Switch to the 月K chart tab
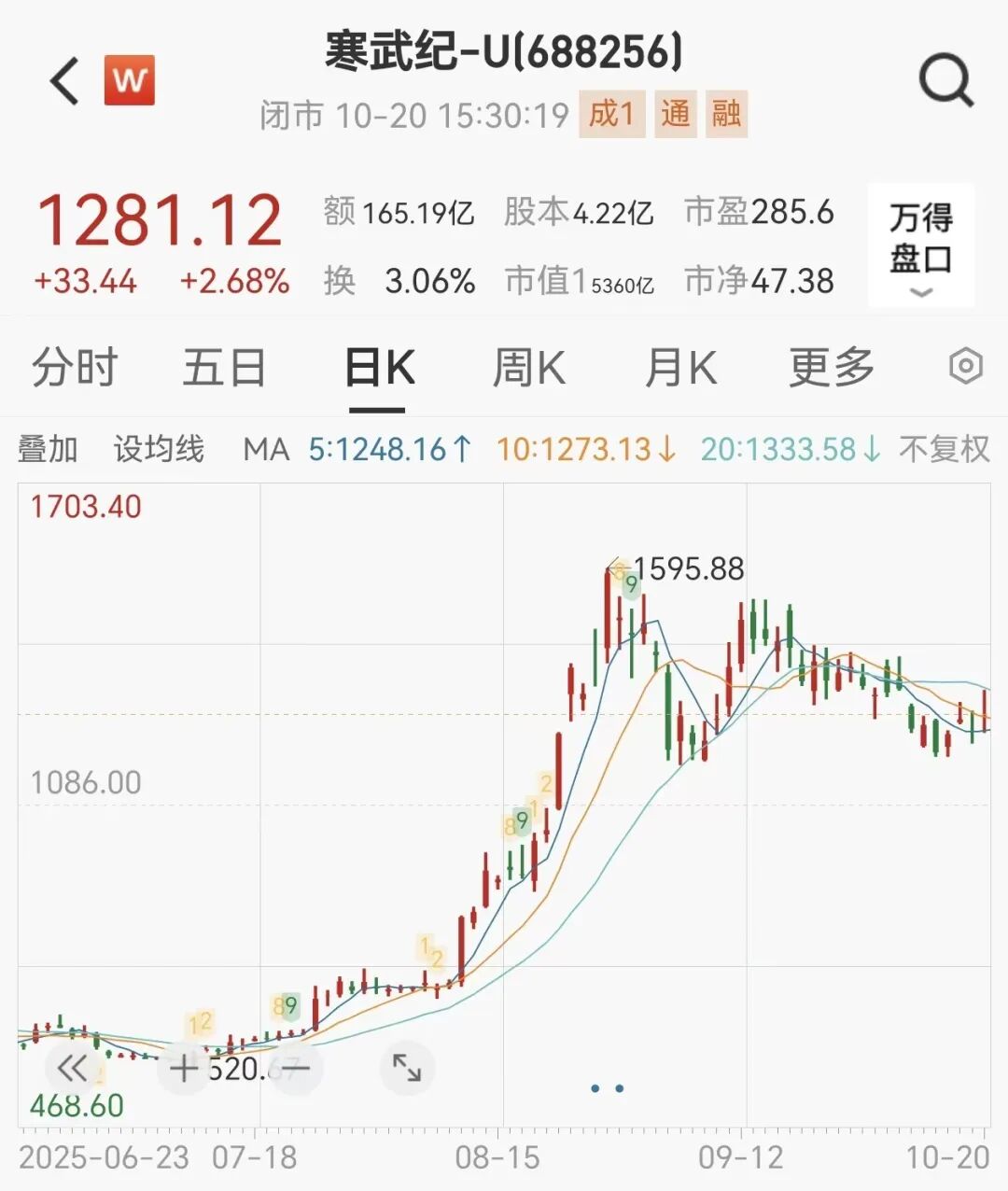1008x1191 pixels. point(680,367)
